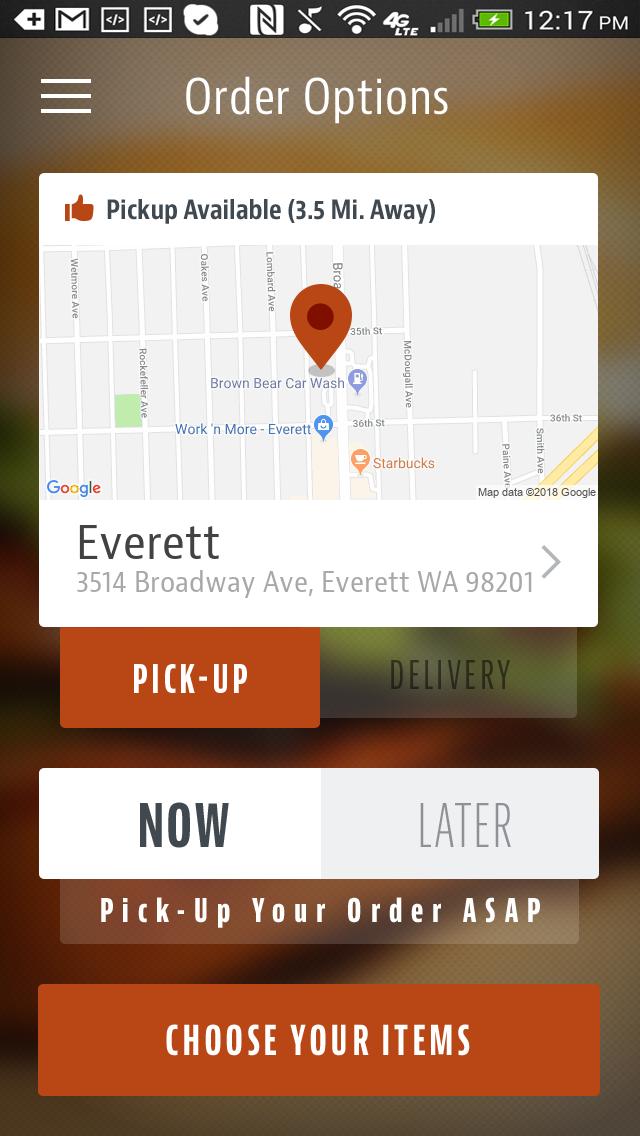Switch order time to Later
Screen dimensions: 640x1136
tap(462, 824)
